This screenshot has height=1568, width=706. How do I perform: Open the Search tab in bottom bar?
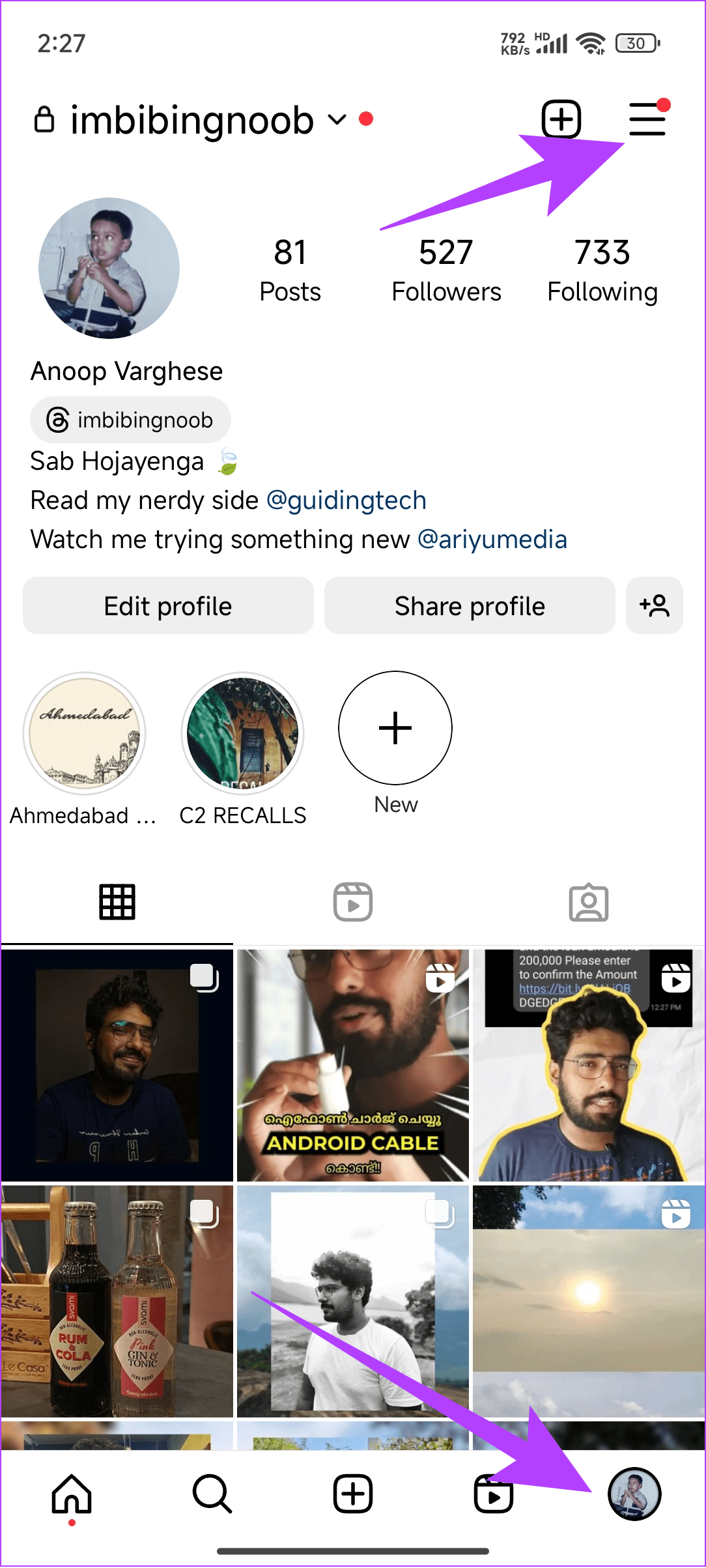coord(212,1494)
